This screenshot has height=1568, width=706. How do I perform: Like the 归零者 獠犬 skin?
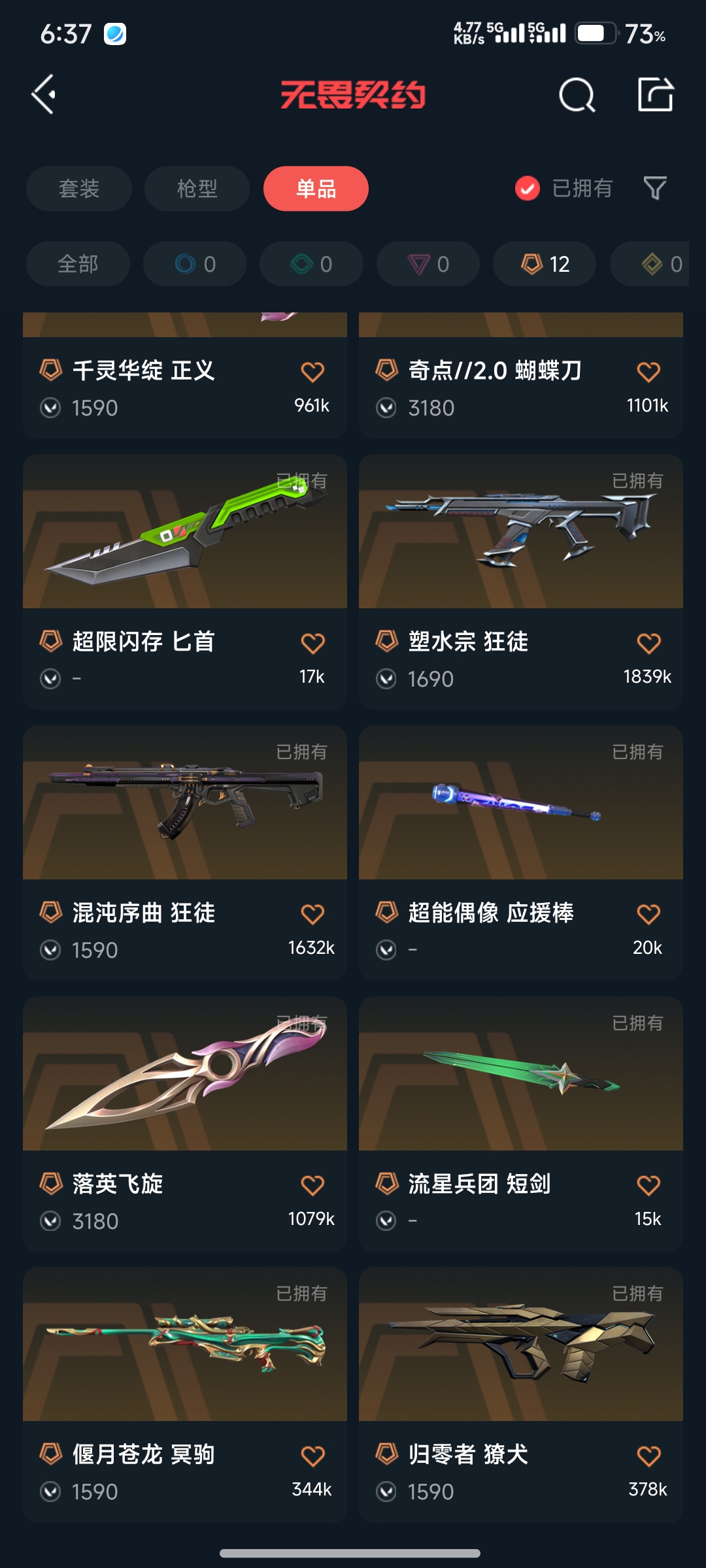pyautogui.click(x=648, y=1456)
